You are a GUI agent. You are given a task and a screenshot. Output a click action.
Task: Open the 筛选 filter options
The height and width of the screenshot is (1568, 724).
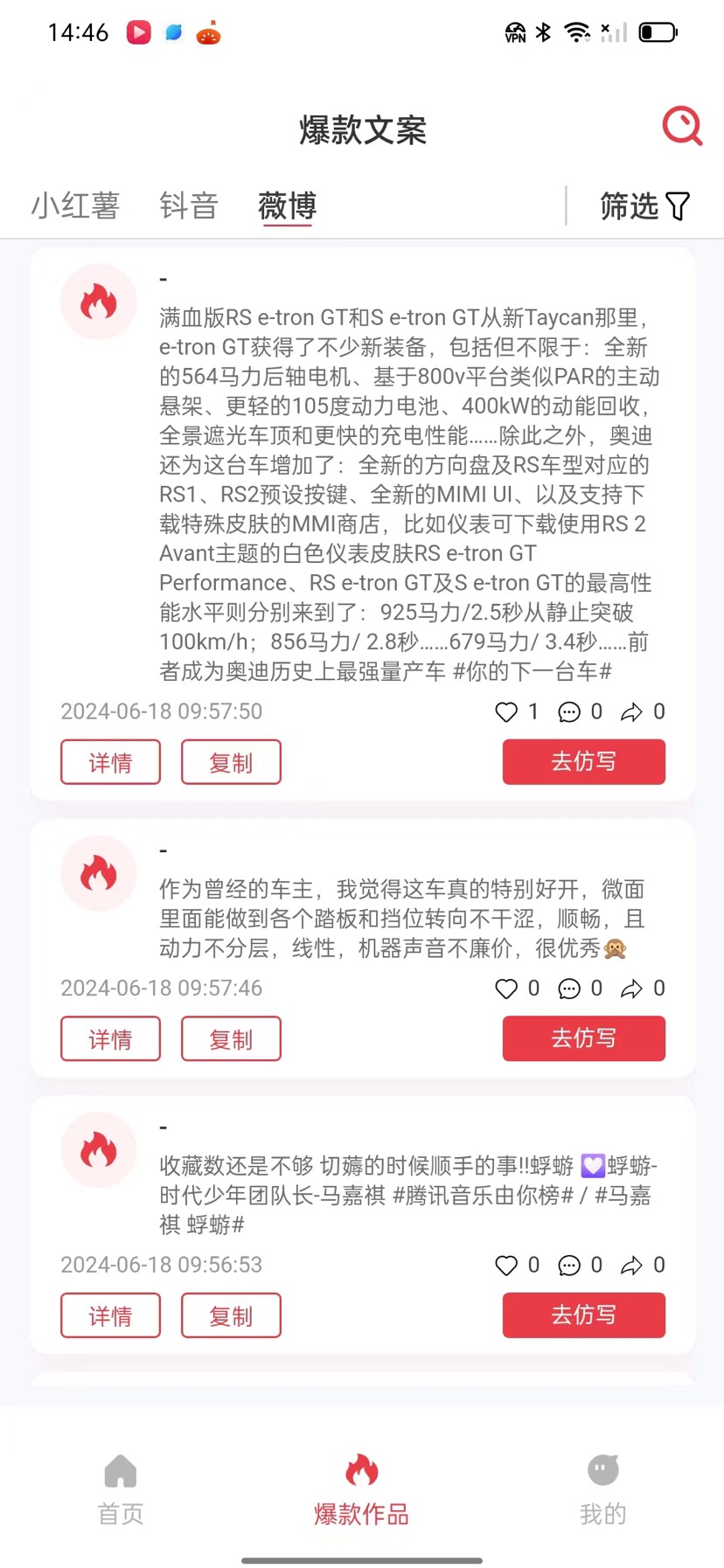(644, 206)
